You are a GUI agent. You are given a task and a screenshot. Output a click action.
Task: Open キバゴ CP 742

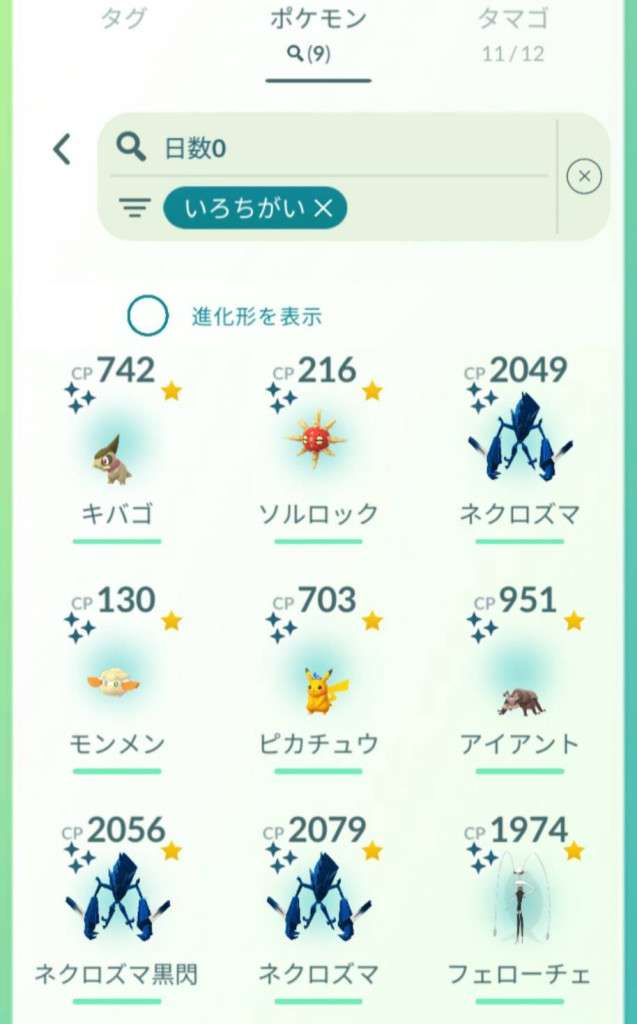[116, 455]
